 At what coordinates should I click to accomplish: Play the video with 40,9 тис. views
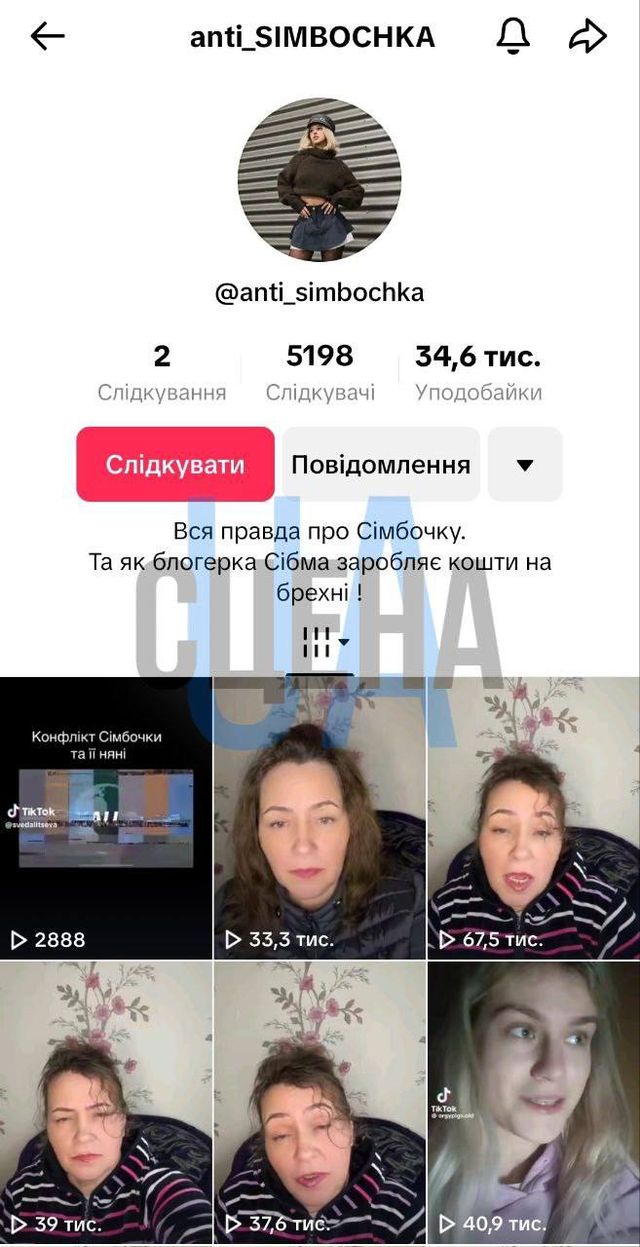[534, 1103]
